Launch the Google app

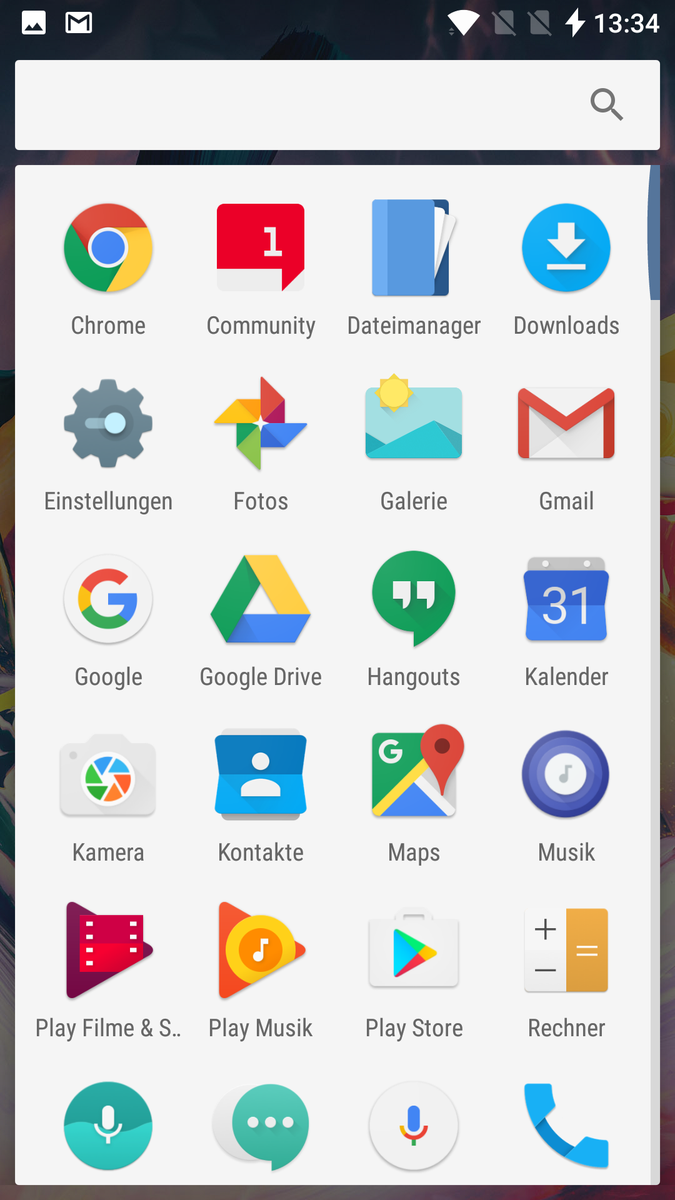pos(108,600)
